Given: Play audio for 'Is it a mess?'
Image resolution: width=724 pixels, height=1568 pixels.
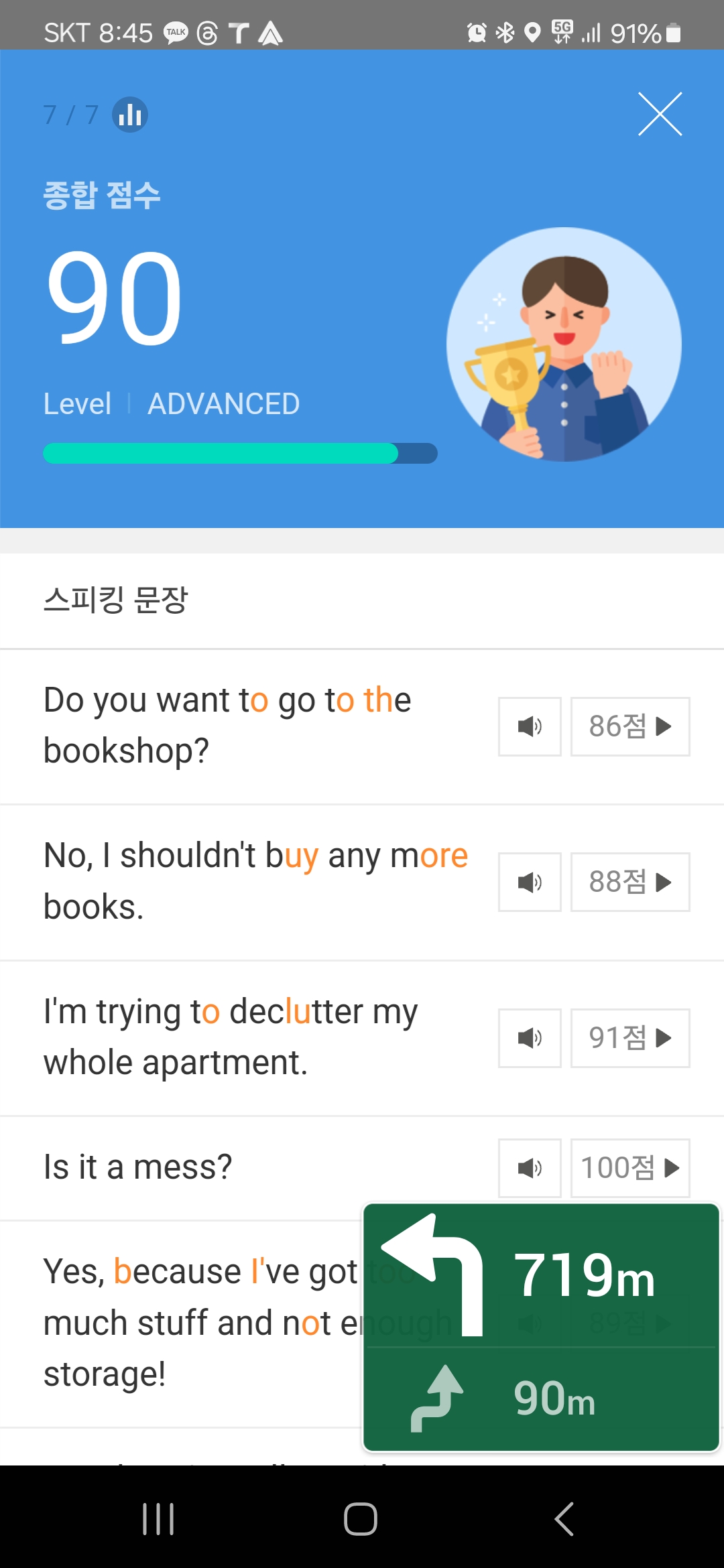Looking at the screenshot, I should click(530, 1168).
